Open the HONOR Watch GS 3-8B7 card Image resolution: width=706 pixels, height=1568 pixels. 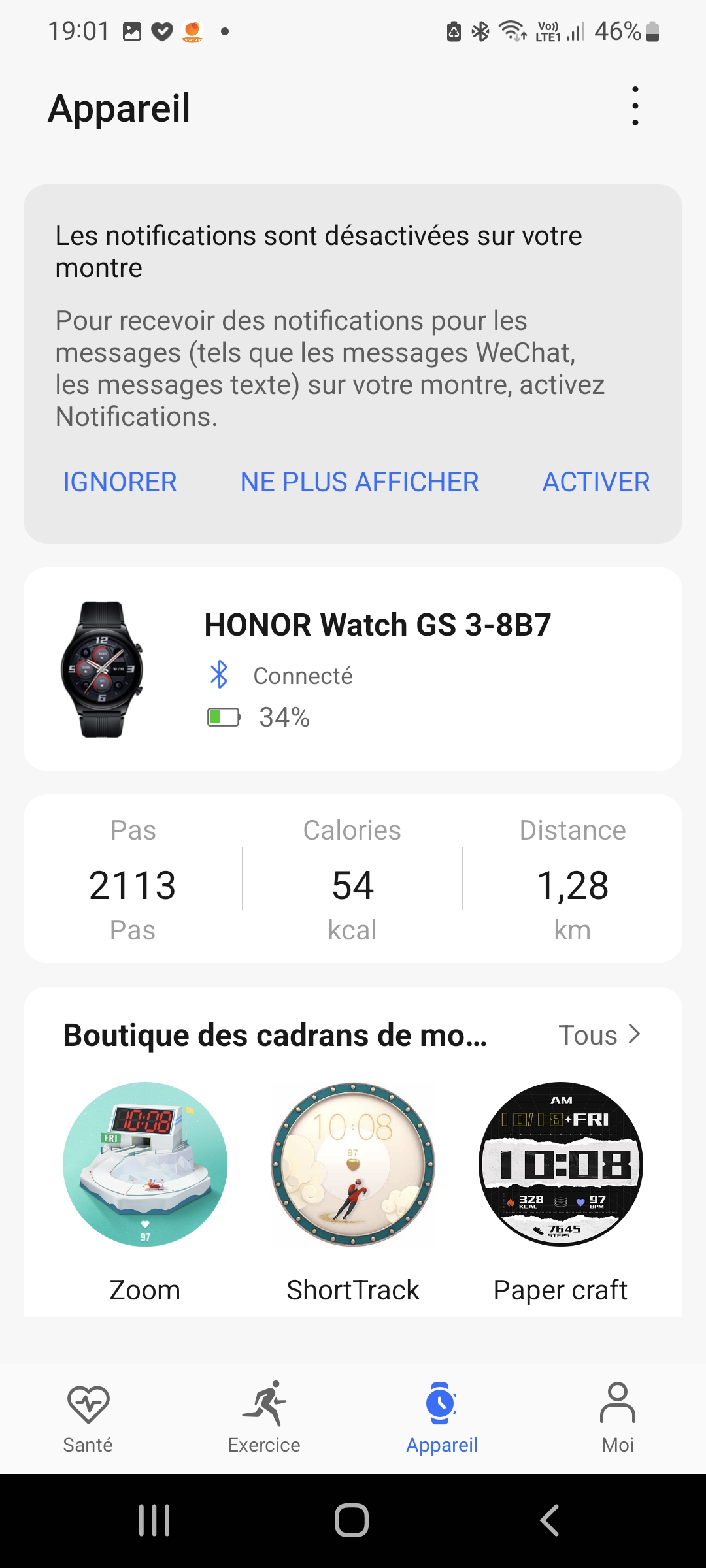coord(353,669)
